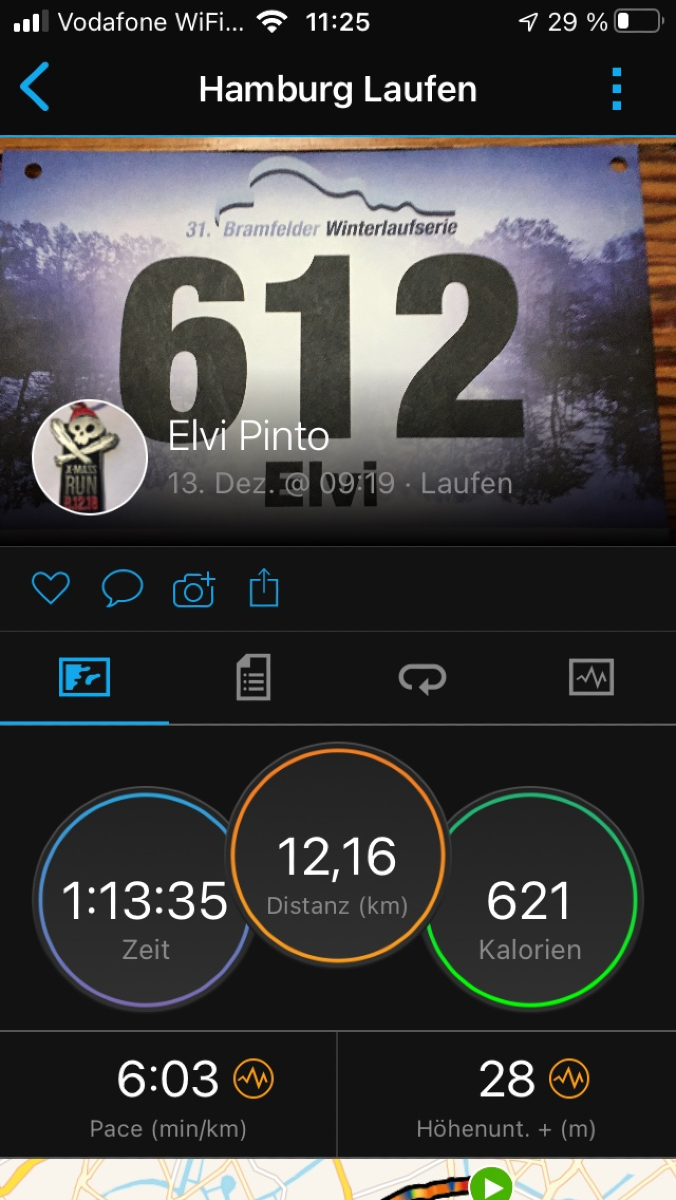Viewport: 676px width, 1200px height.
Task: Add a photo with the camera icon
Action: (x=194, y=590)
